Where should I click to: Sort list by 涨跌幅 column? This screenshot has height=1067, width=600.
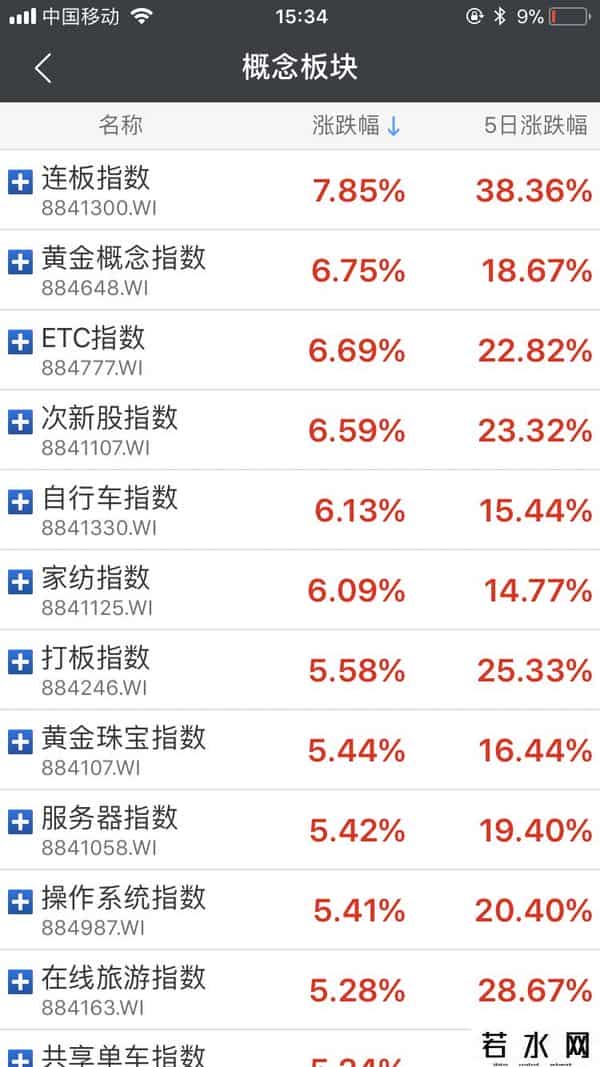point(356,126)
